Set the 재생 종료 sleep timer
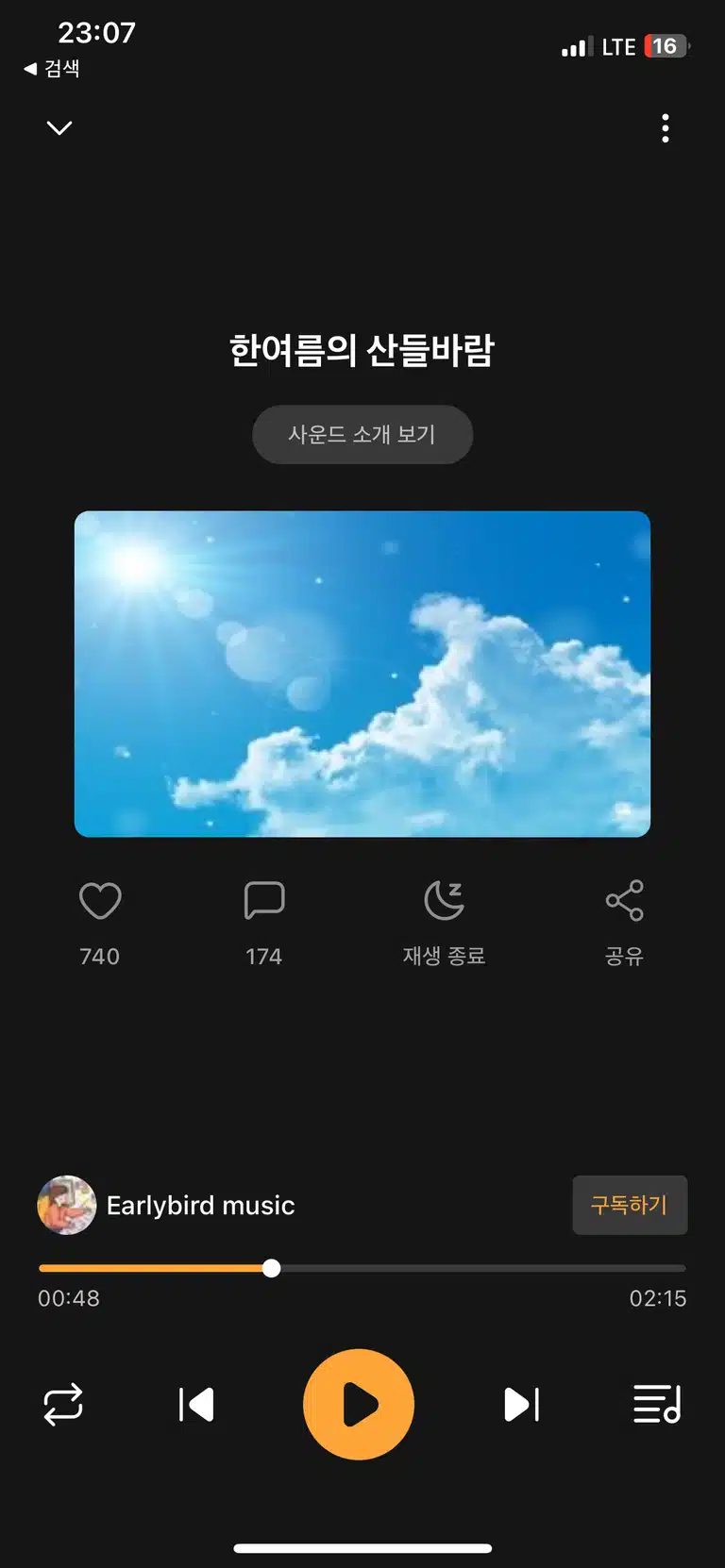Screen dimensions: 725x1568 point(445,901)
